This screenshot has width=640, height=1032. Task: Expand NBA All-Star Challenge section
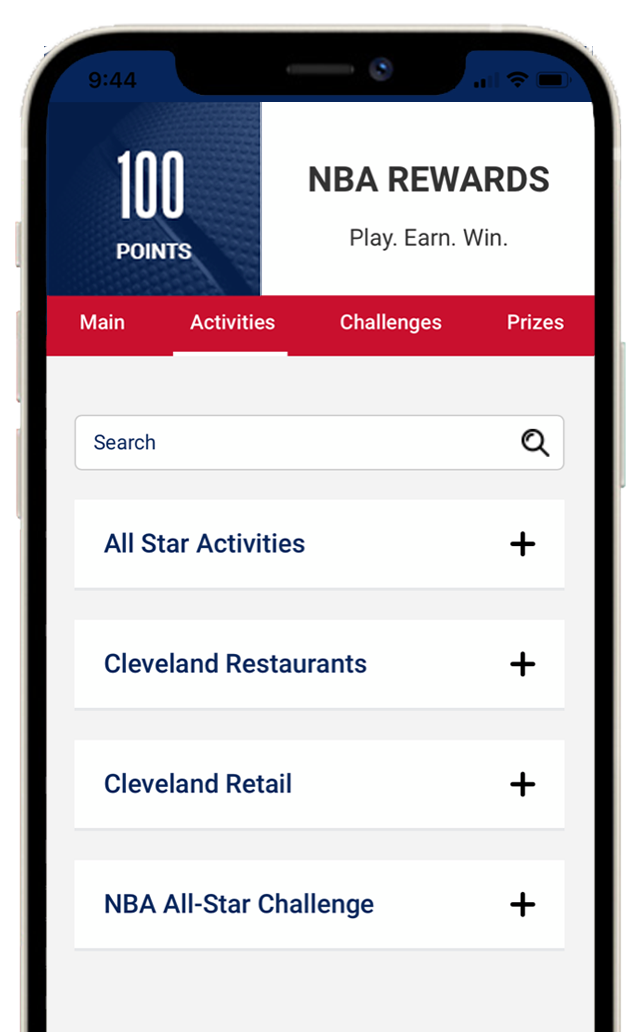(x=522, y=904)
